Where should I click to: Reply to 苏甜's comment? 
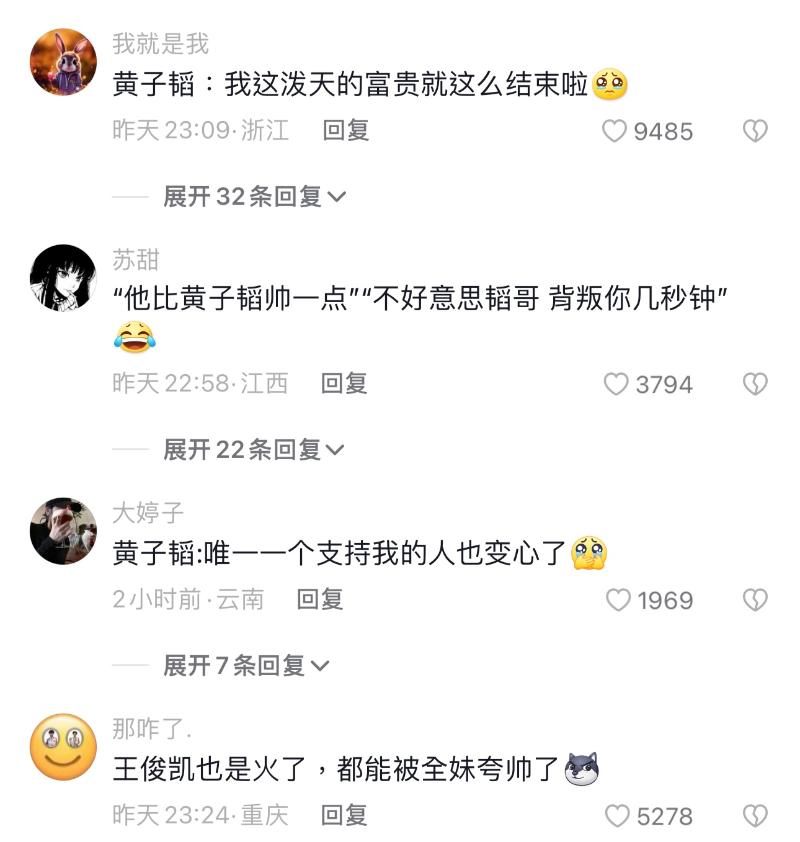(344, 383)
